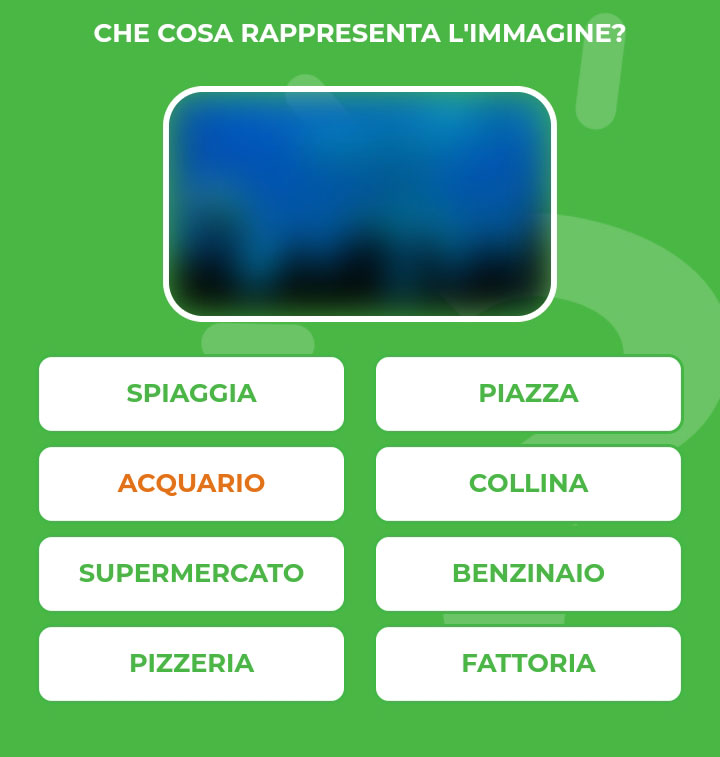
Task: Click the longest answer label in the grid
Action: [191, 574]
